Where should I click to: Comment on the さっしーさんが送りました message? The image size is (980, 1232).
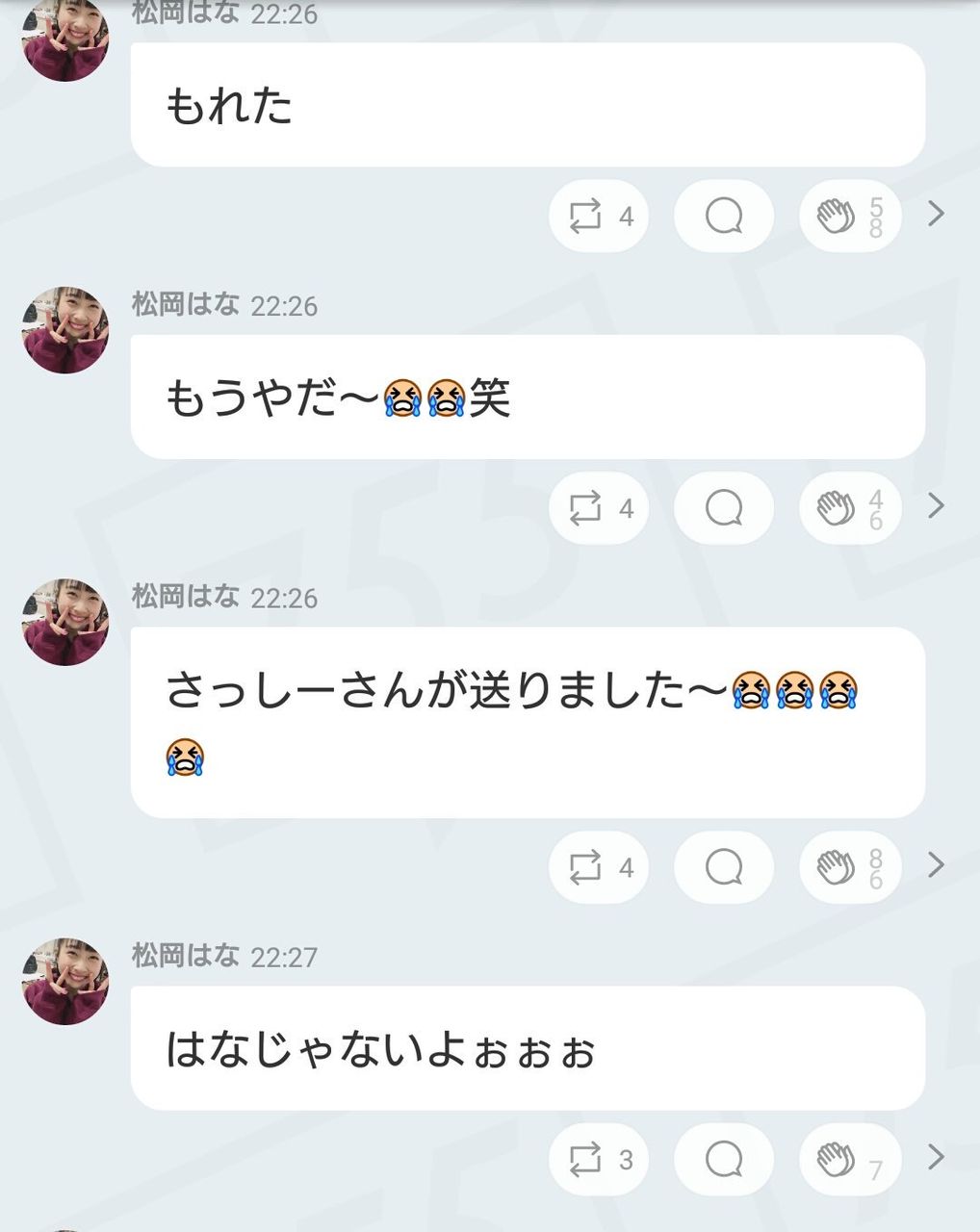pos(724,867)
